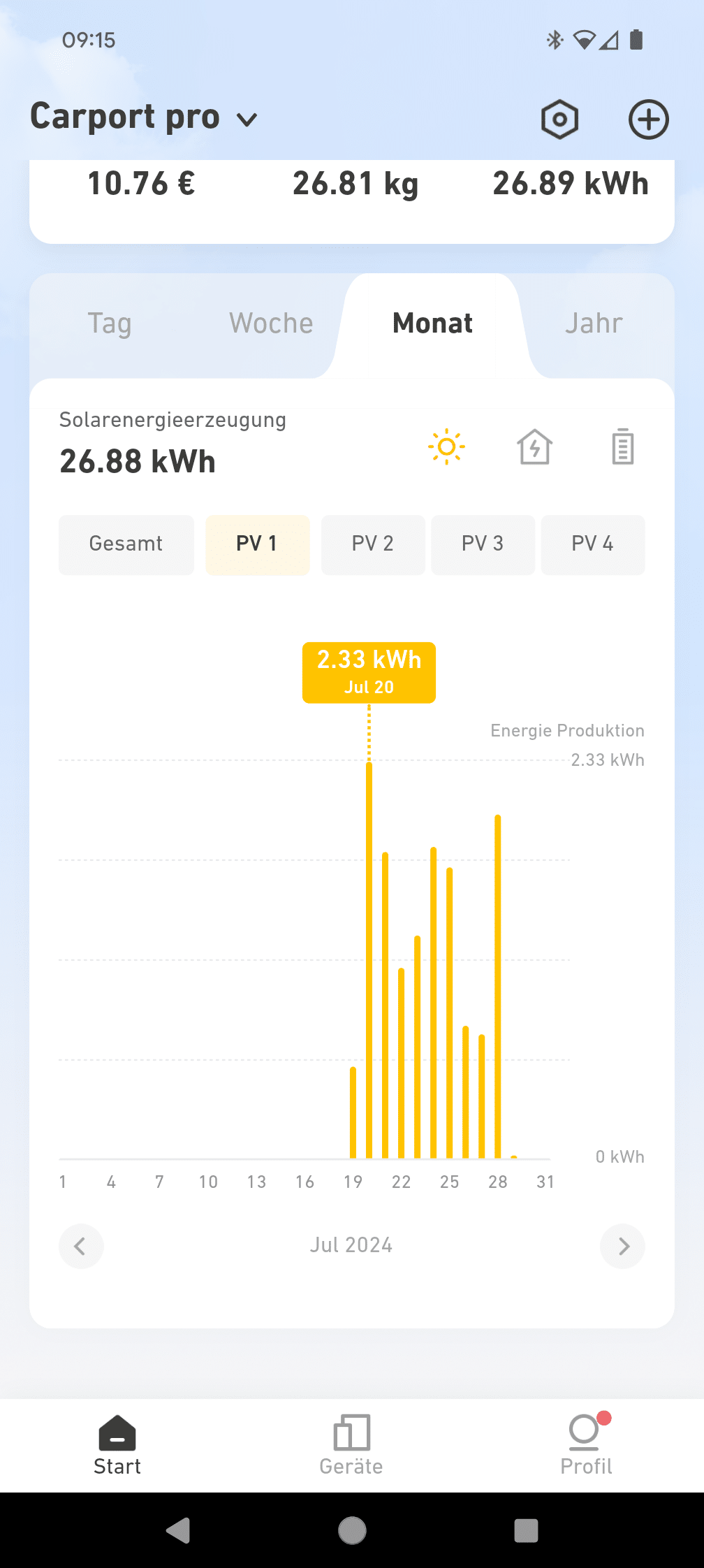Select the PV 2 chip

pos(373,544)
